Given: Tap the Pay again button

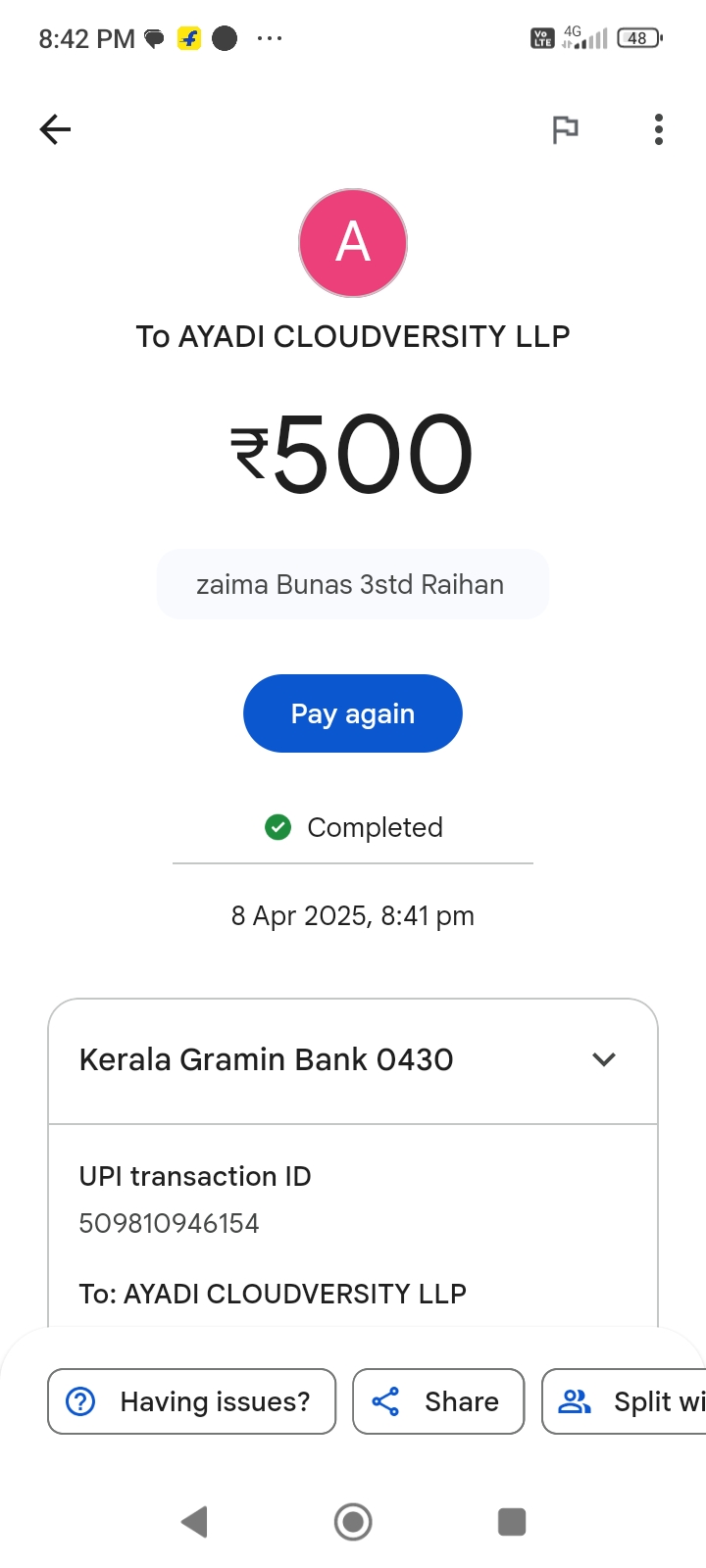Looking at the screenshot, I should [x=353, y=713].
